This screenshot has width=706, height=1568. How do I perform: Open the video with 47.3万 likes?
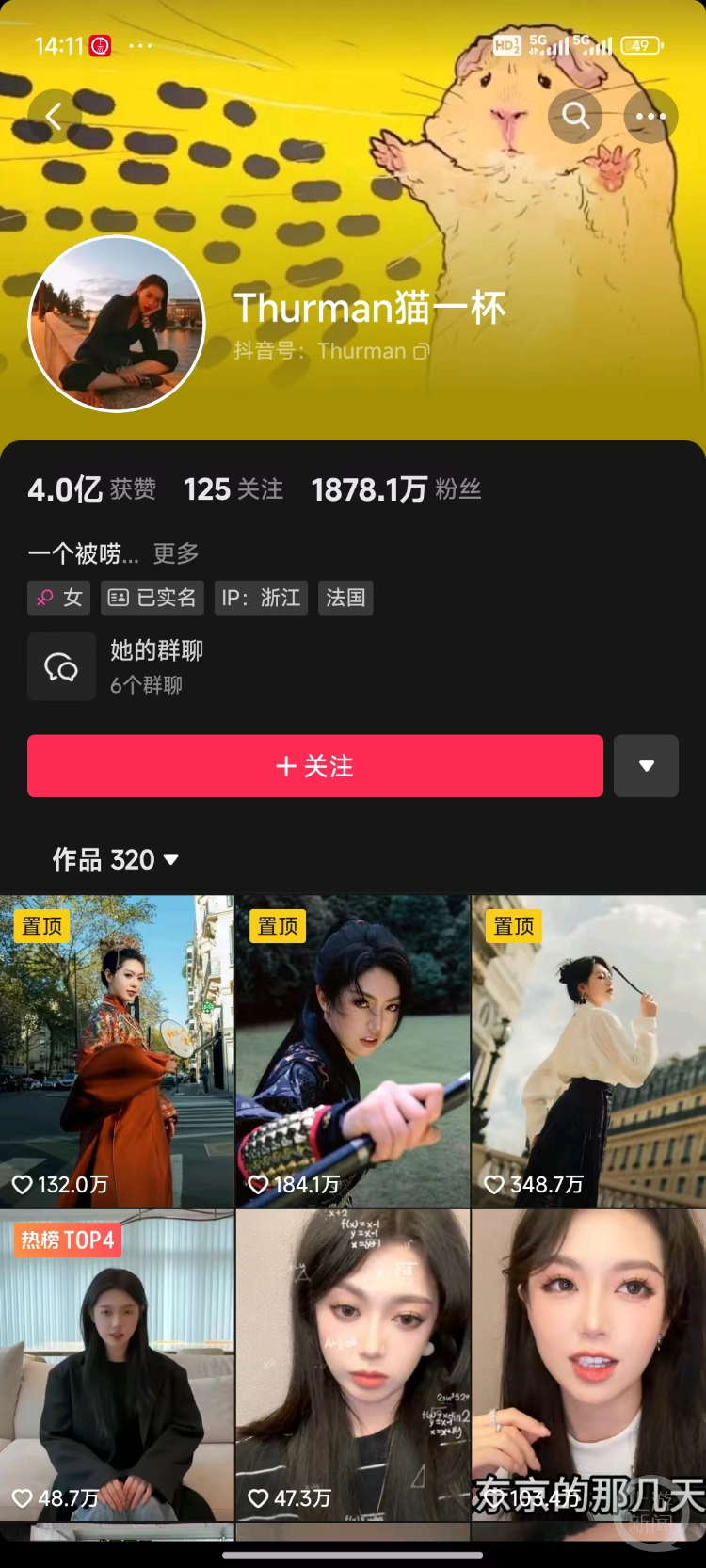(x=353, y=1365)
